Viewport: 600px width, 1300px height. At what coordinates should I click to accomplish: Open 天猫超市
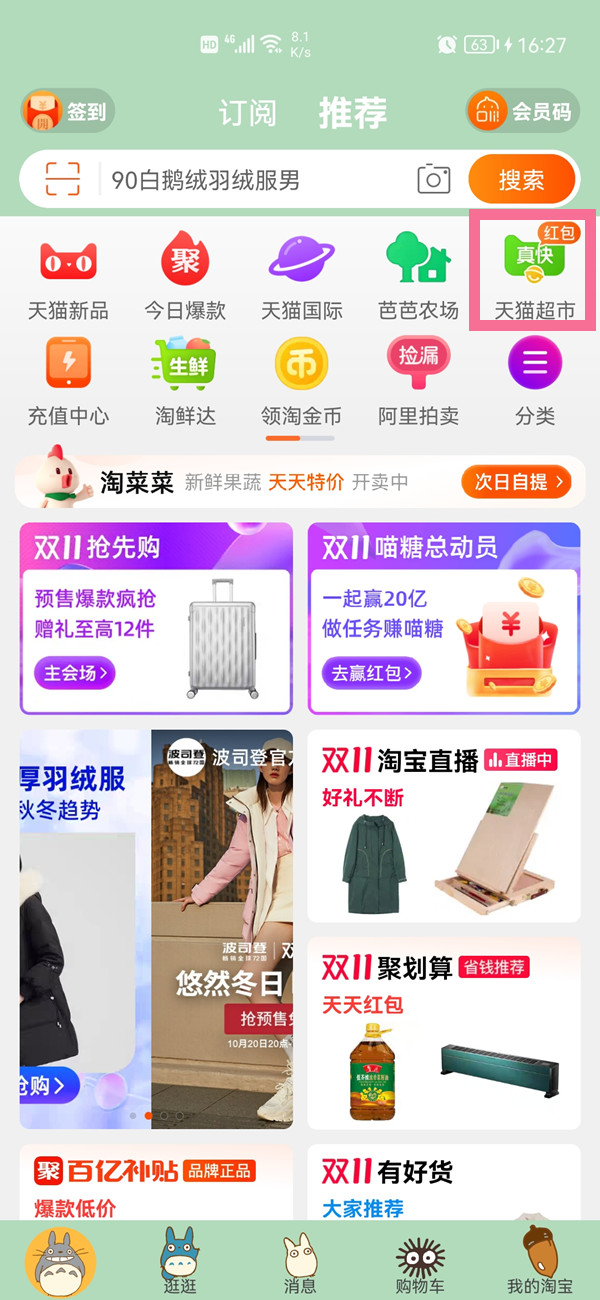[x=534, y=274]
